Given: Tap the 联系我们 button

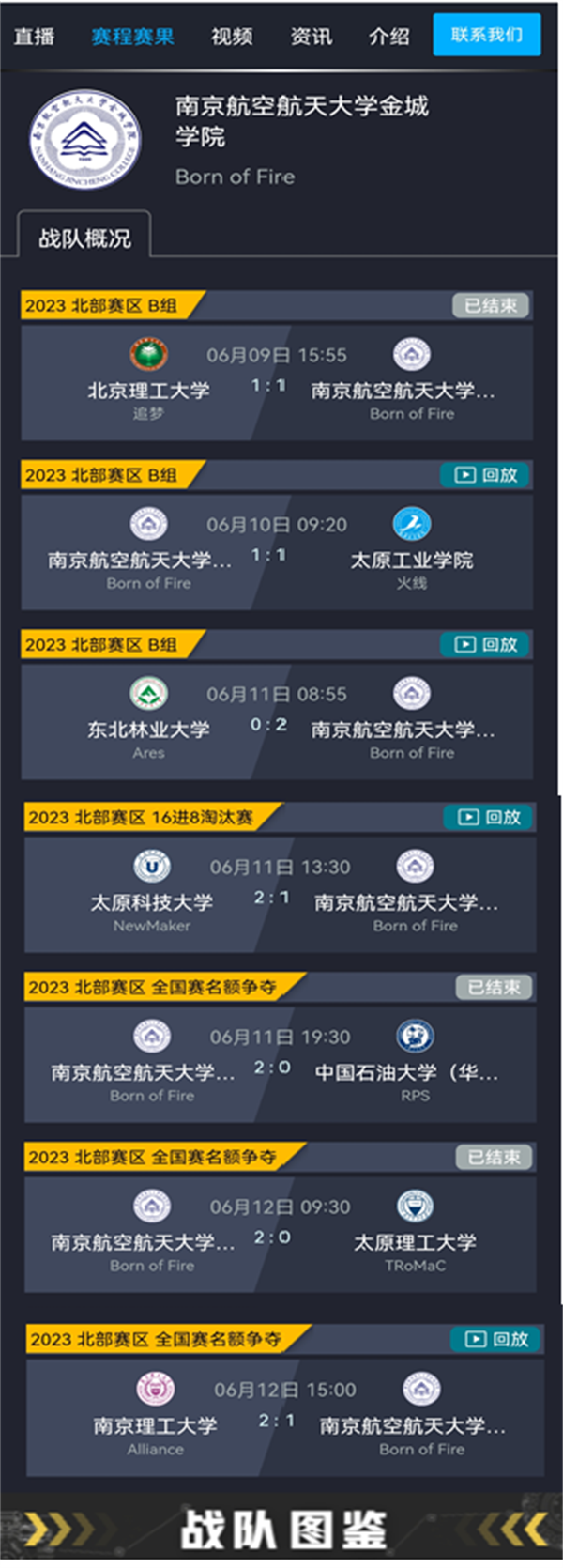Looking at the screenshot, I should pyautogui.click(x=486, y=35).
